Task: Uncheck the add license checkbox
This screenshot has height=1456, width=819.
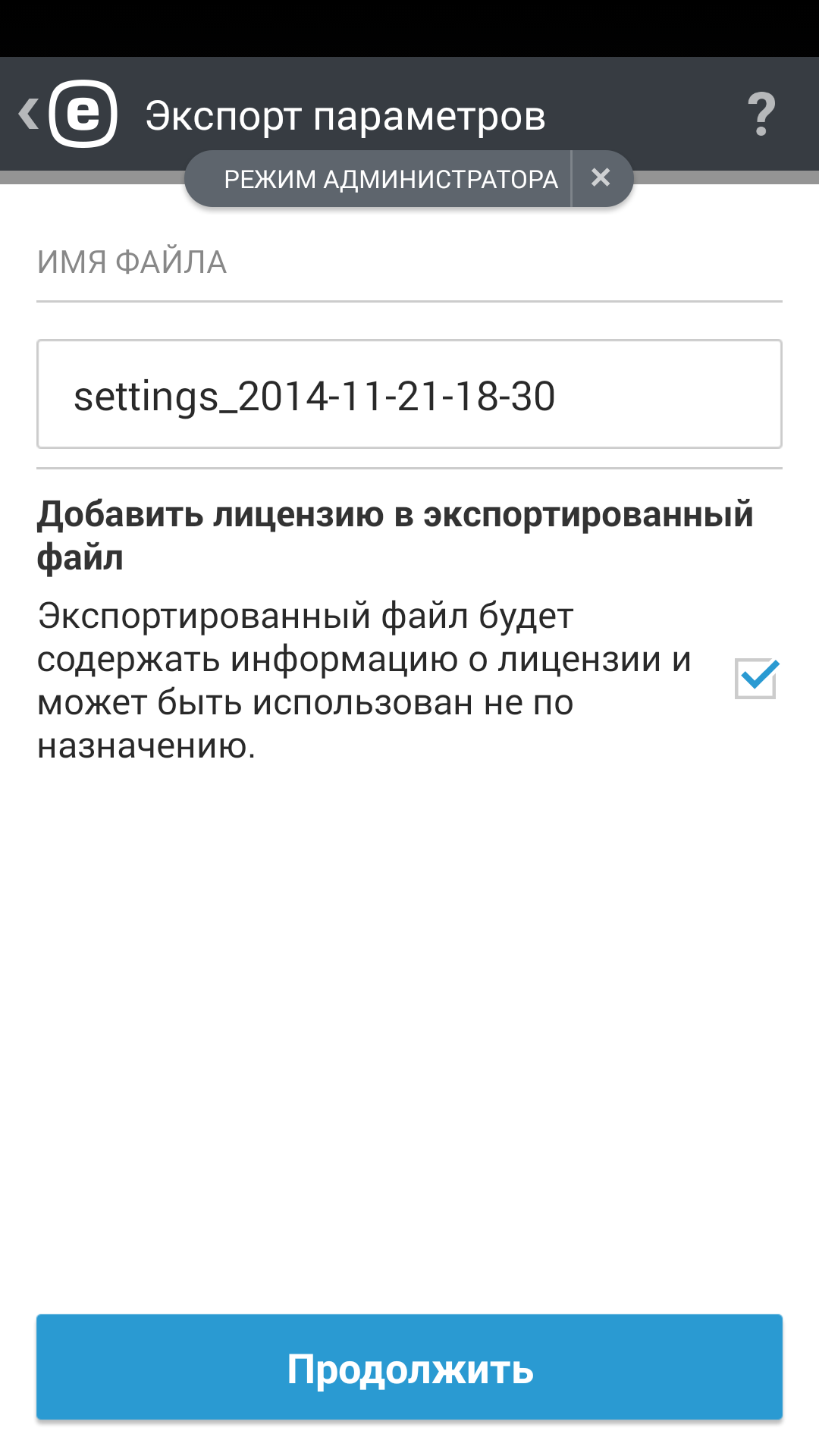Action: pyautogui.click(x=755, y=679)
